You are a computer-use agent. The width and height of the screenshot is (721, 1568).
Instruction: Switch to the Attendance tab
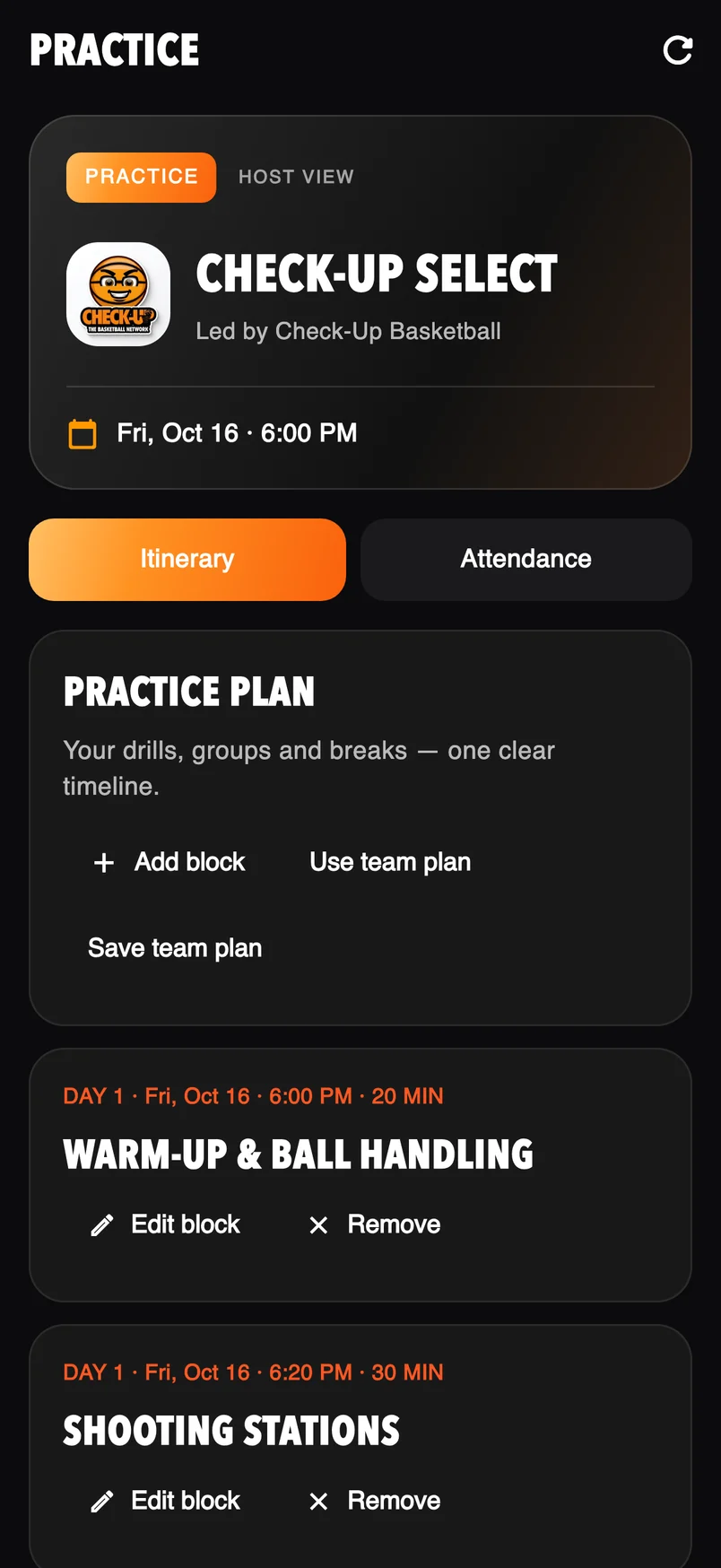tap(526, 559)
